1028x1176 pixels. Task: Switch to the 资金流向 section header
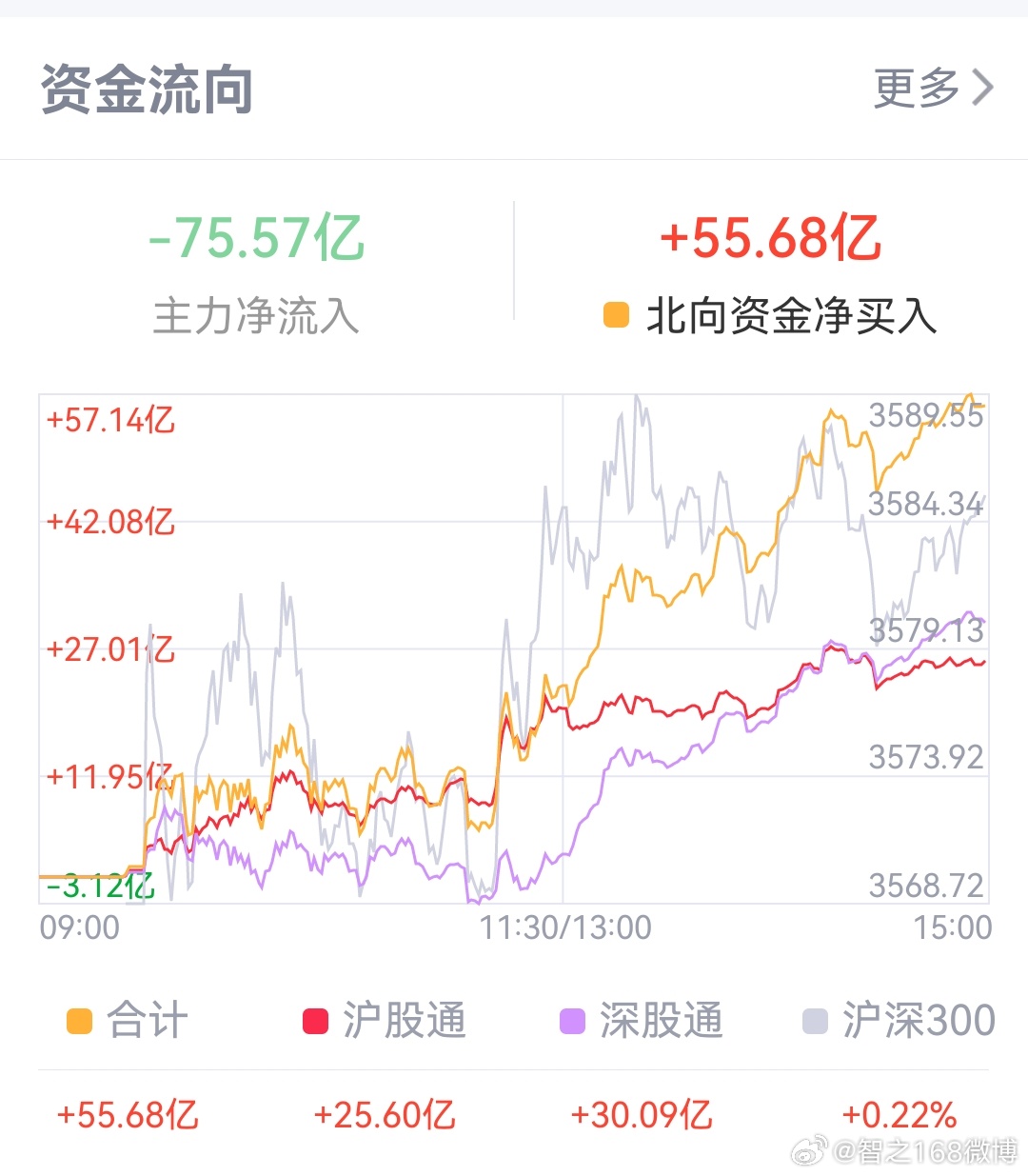pos(145,89)
